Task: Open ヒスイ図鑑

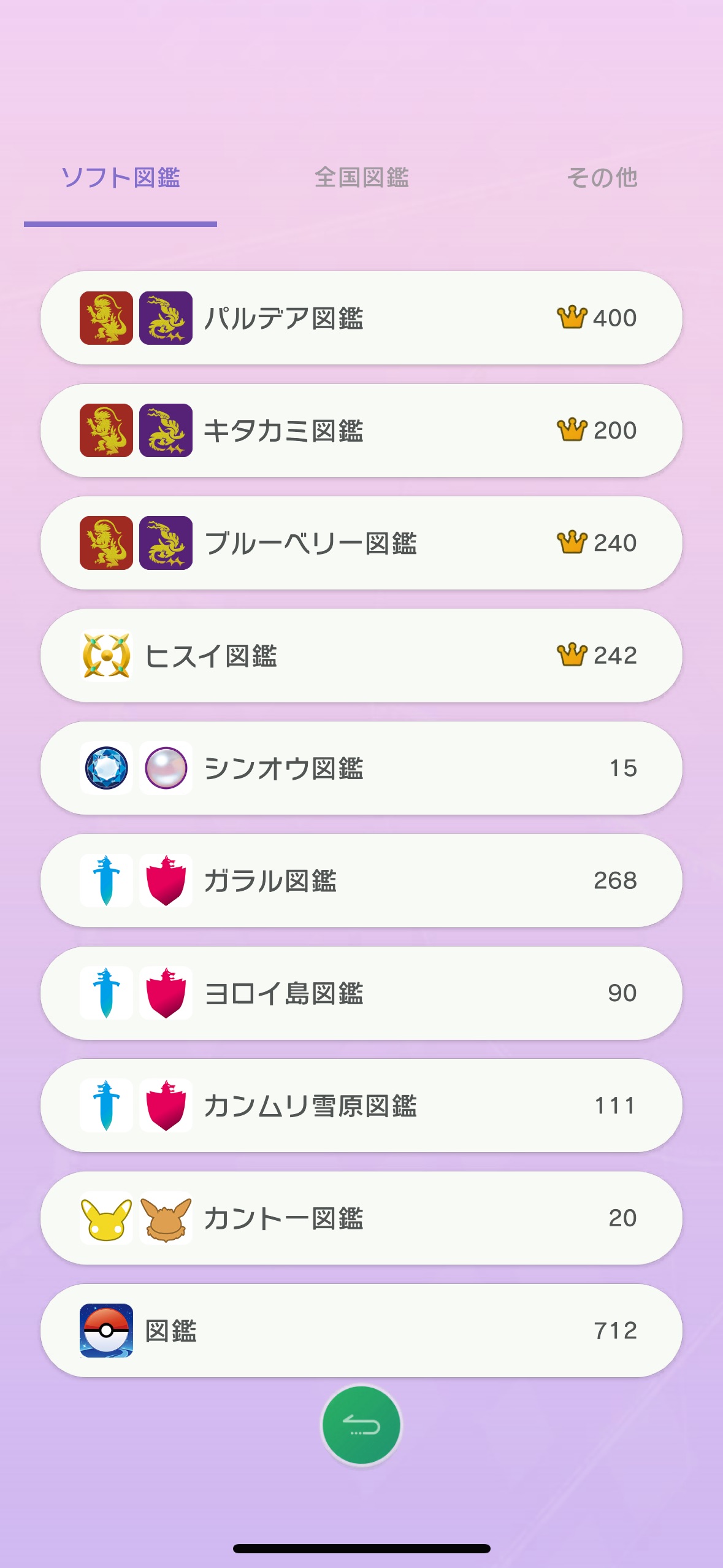Action: coord(361,656)
